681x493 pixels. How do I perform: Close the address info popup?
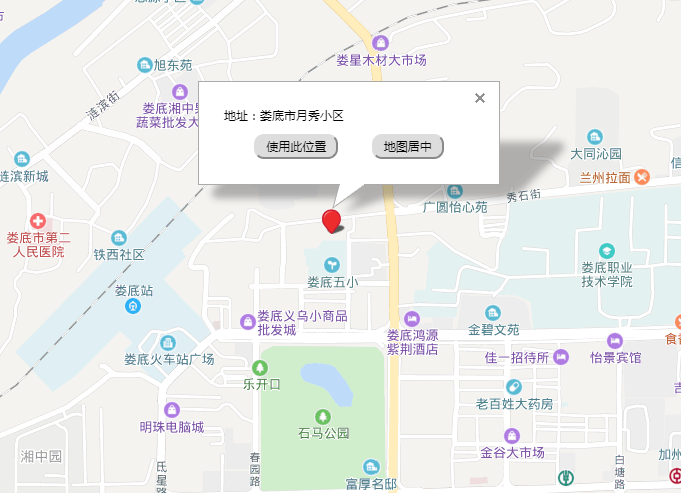click(x=480, y=98)
